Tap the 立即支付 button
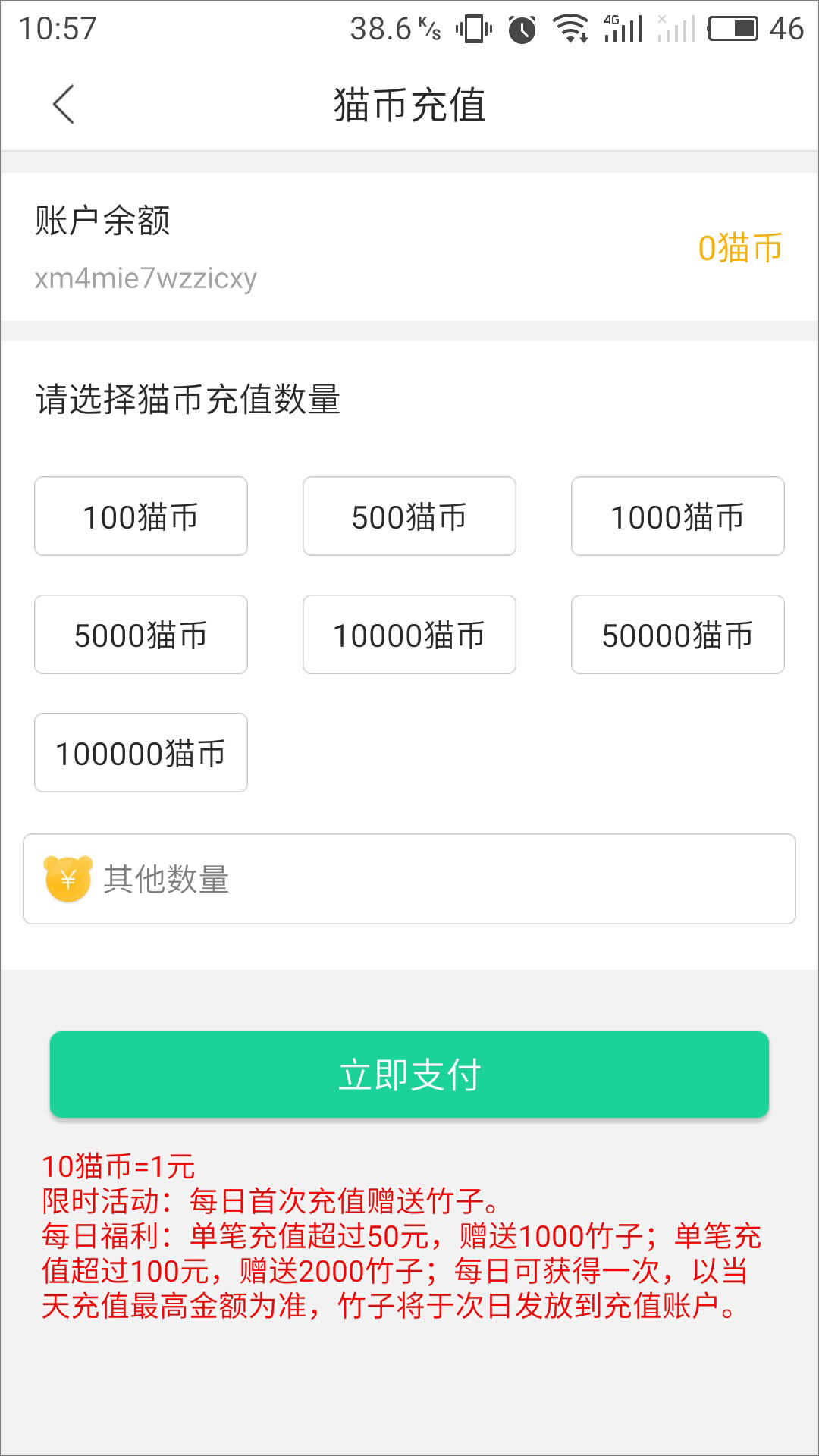This screenshot has height=1456, width=819. point(409,1074)
